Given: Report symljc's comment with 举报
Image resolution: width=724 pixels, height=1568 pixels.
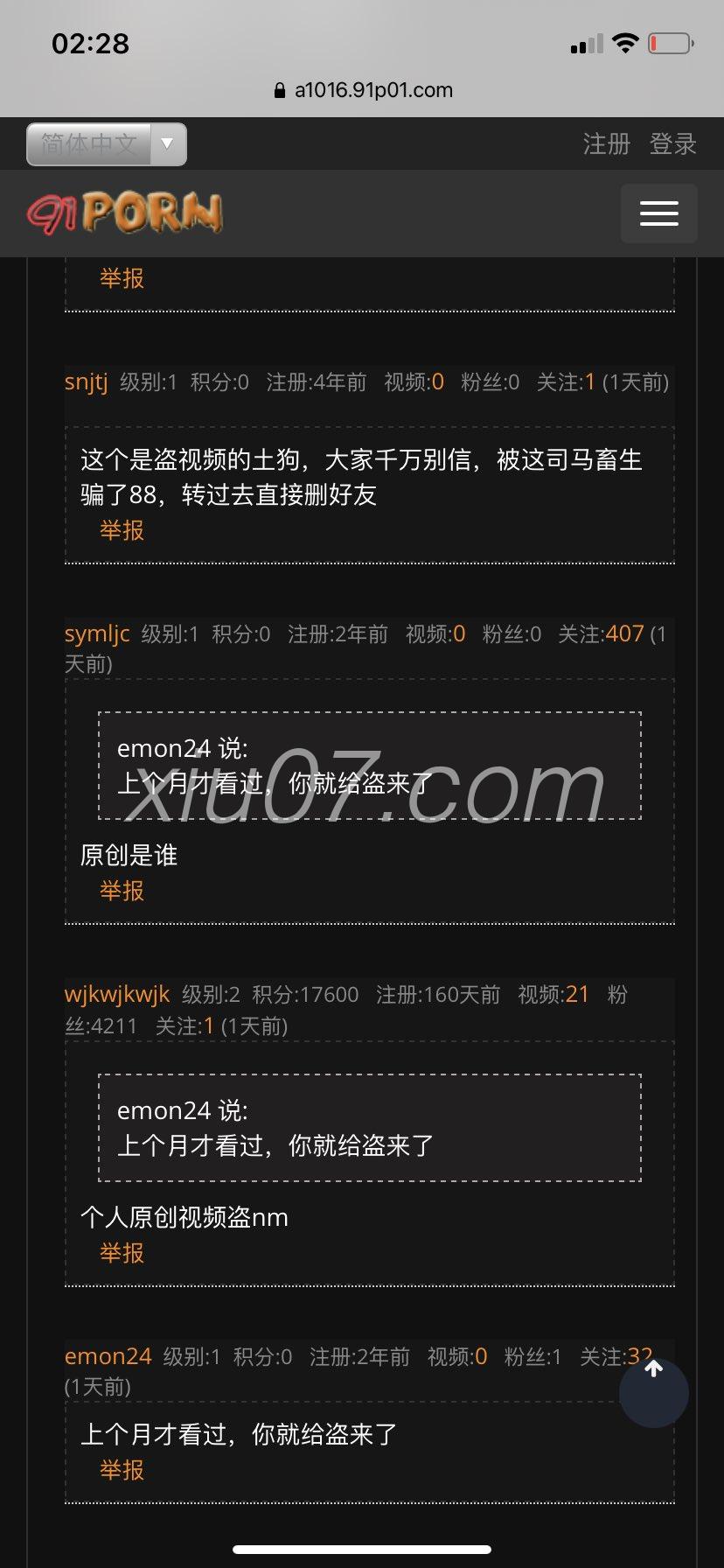Looking at the screenshot, I should coord(122,891).
